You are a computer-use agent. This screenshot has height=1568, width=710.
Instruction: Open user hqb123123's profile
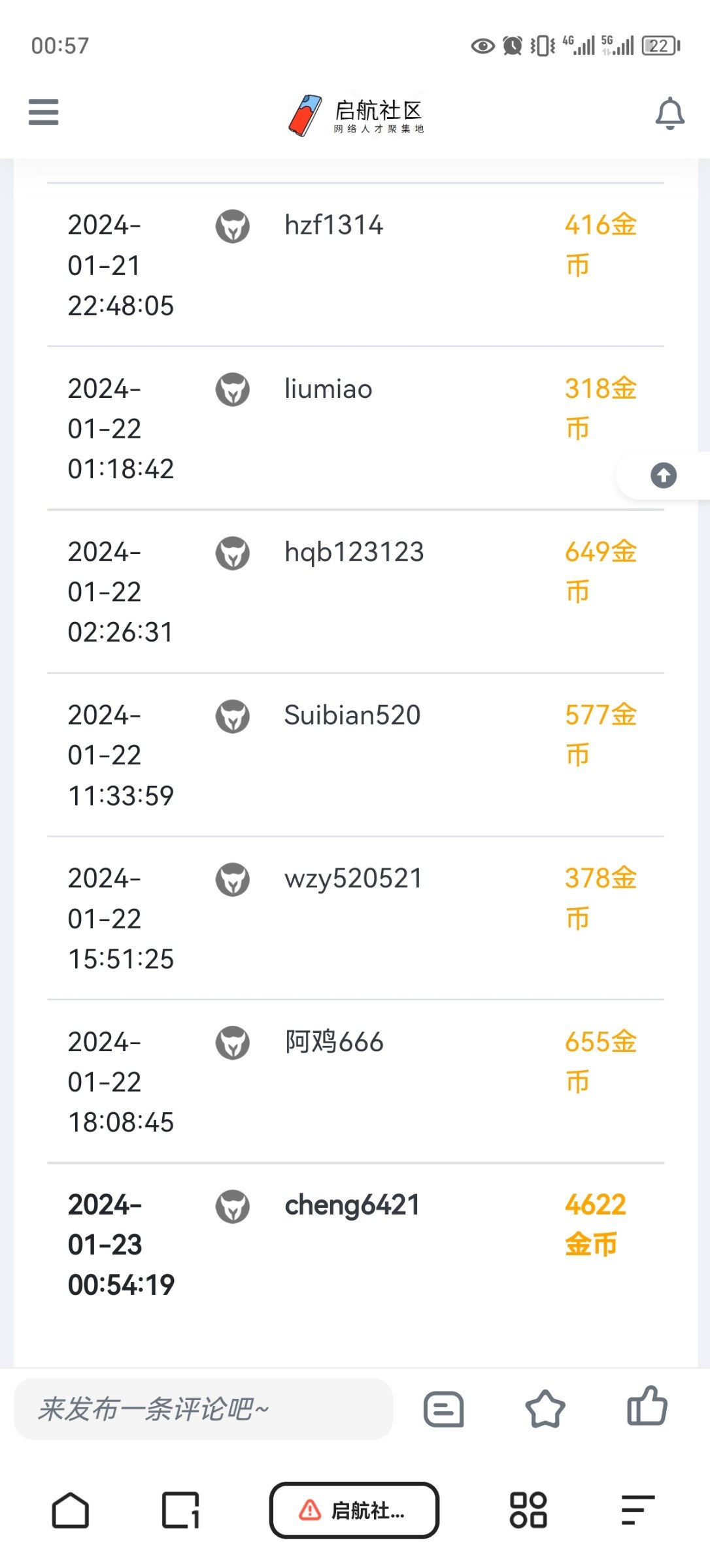click(354, 553)
